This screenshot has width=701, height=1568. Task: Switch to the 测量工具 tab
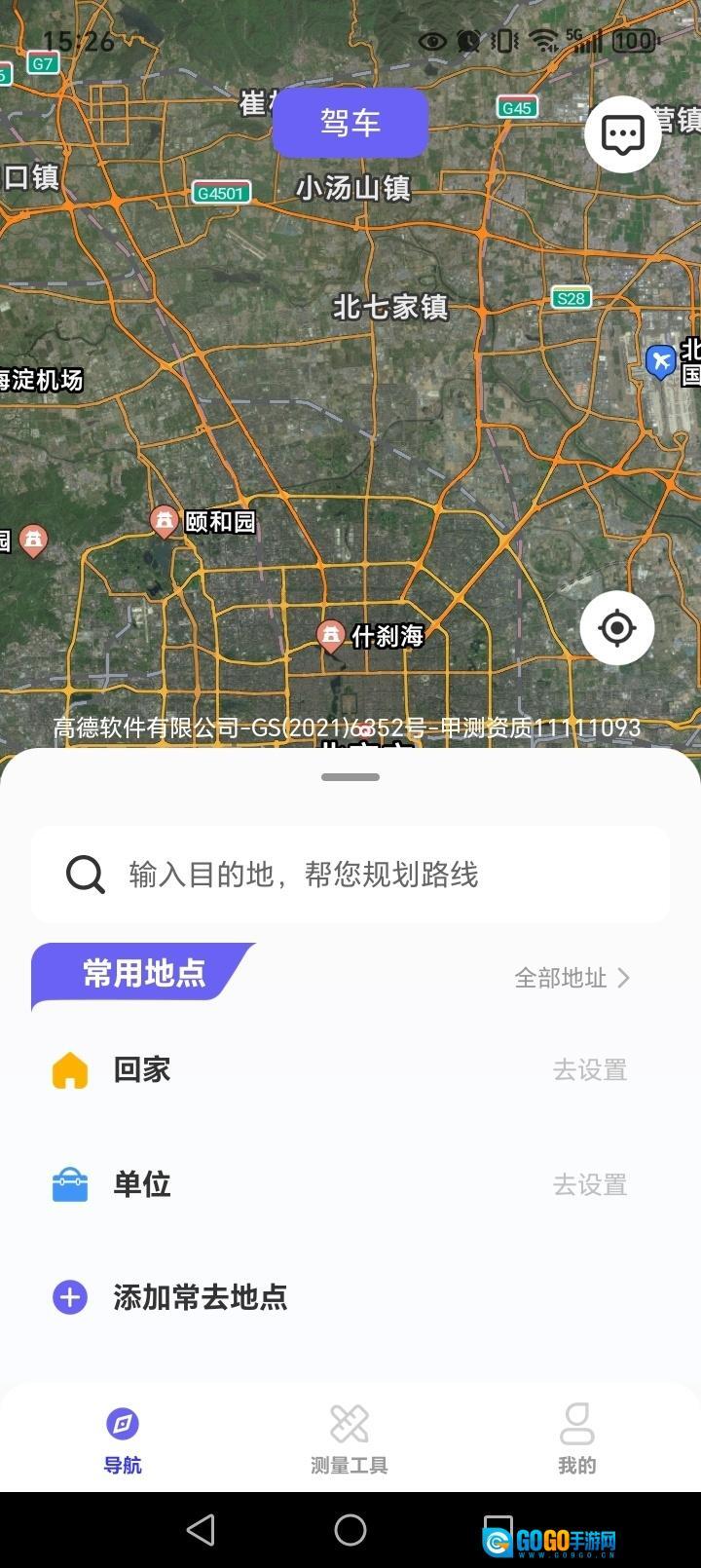tap(350, 1439)
